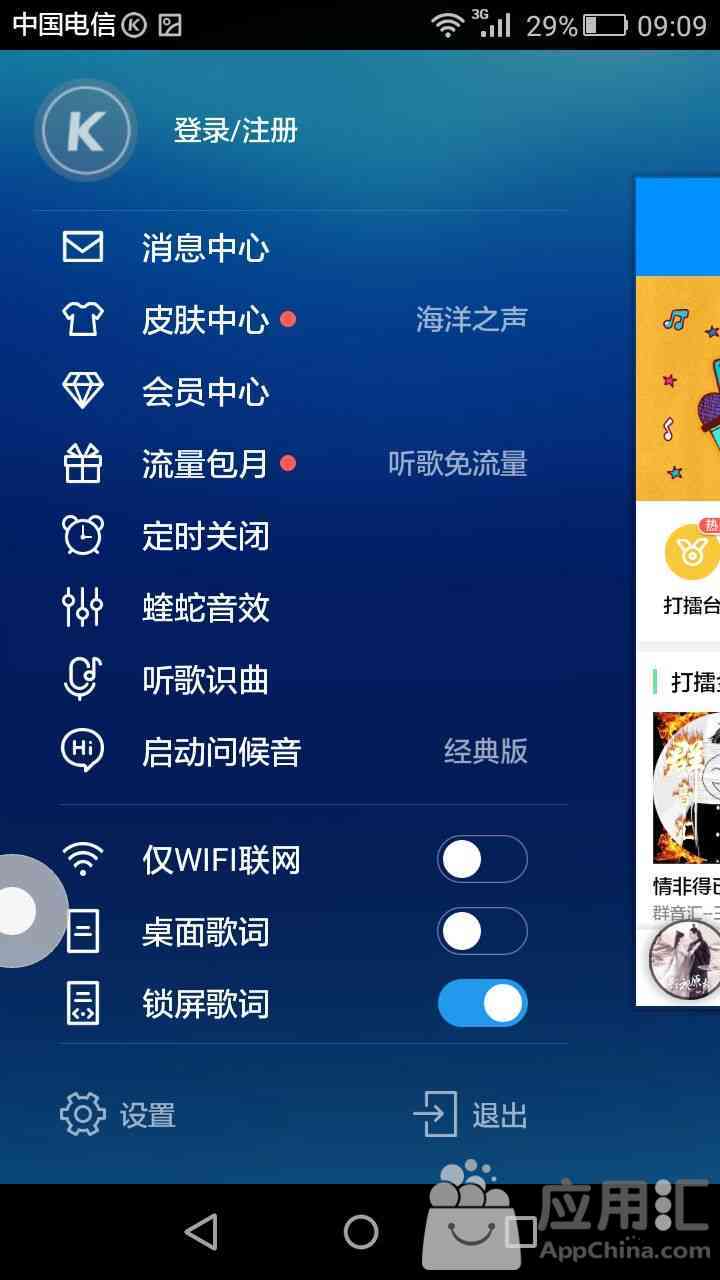Open 皮肤中心 skin center

coord(300,320)
